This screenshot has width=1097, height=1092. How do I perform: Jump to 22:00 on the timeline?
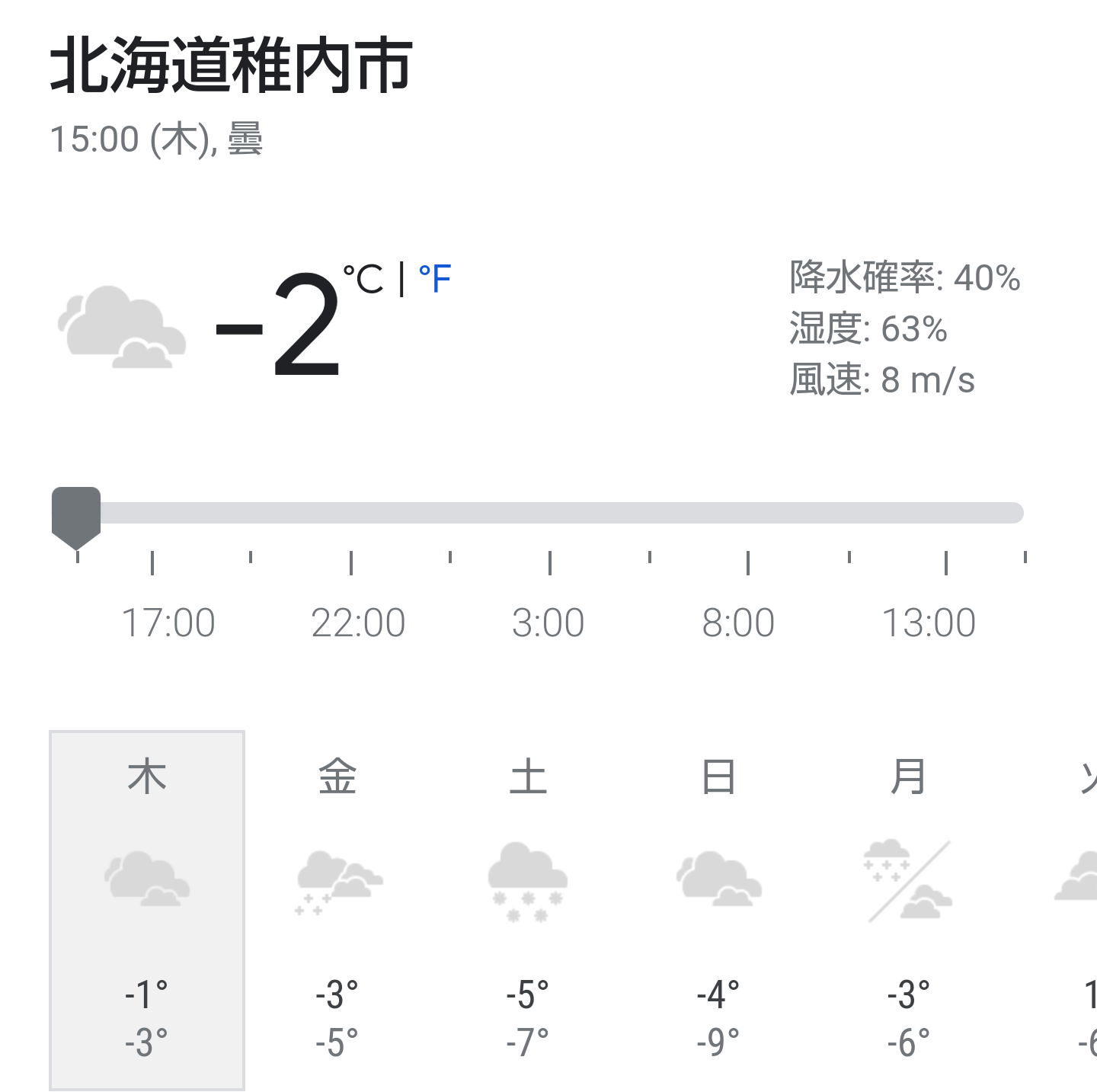(358, 623)
